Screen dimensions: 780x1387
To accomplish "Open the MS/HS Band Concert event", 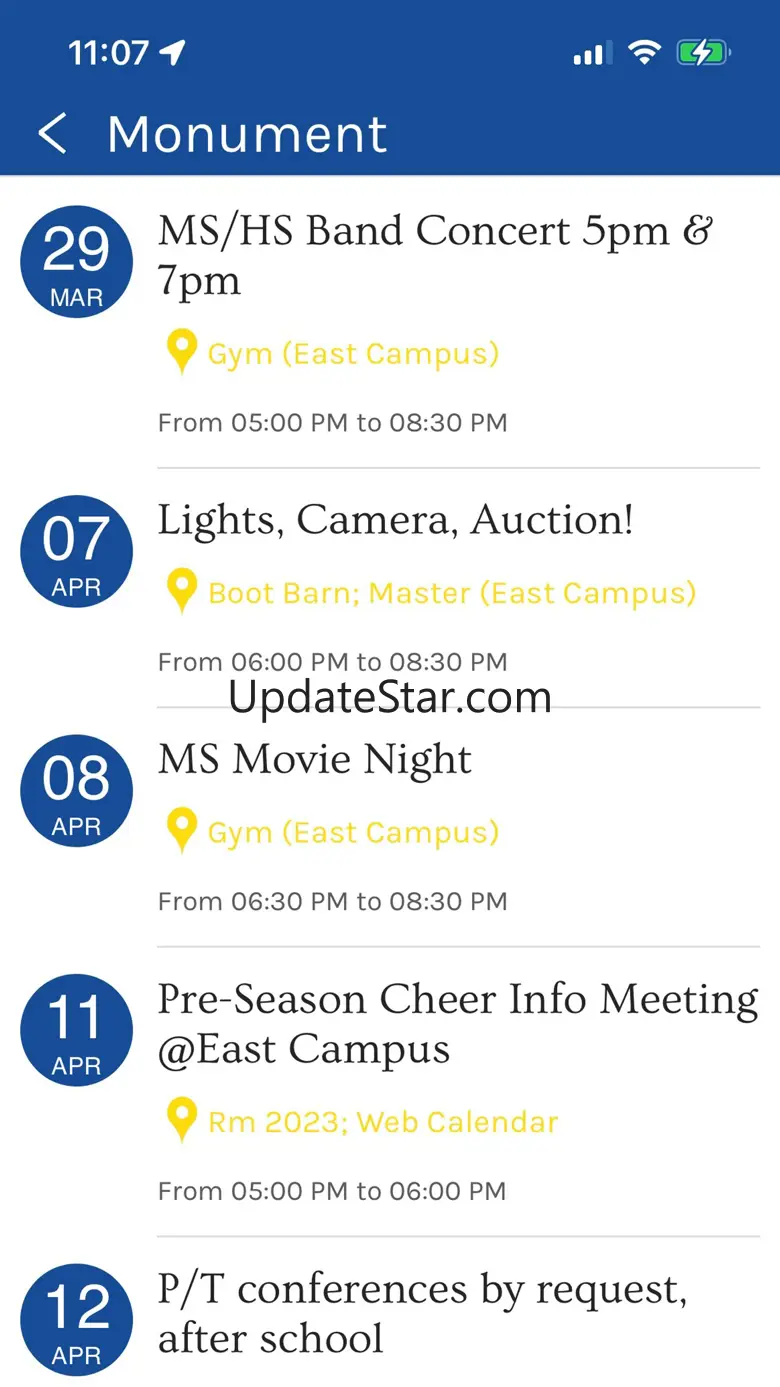I will point(390,322).
